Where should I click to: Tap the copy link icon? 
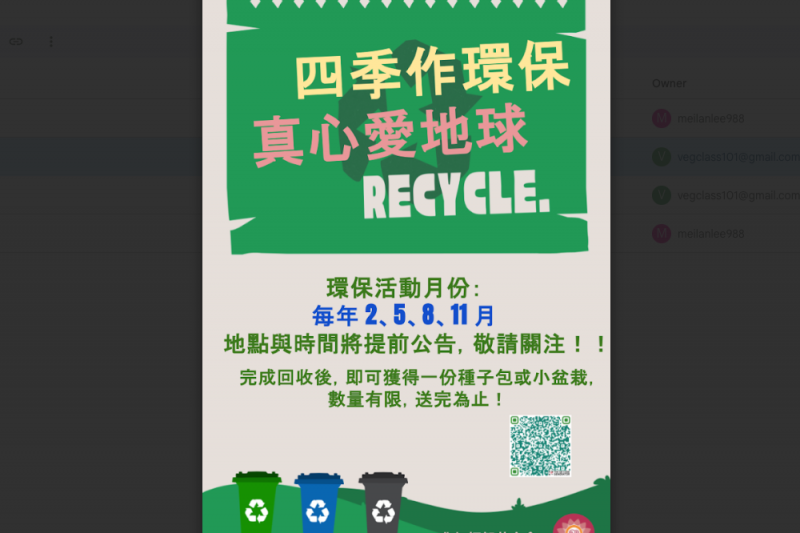(16, 42)
